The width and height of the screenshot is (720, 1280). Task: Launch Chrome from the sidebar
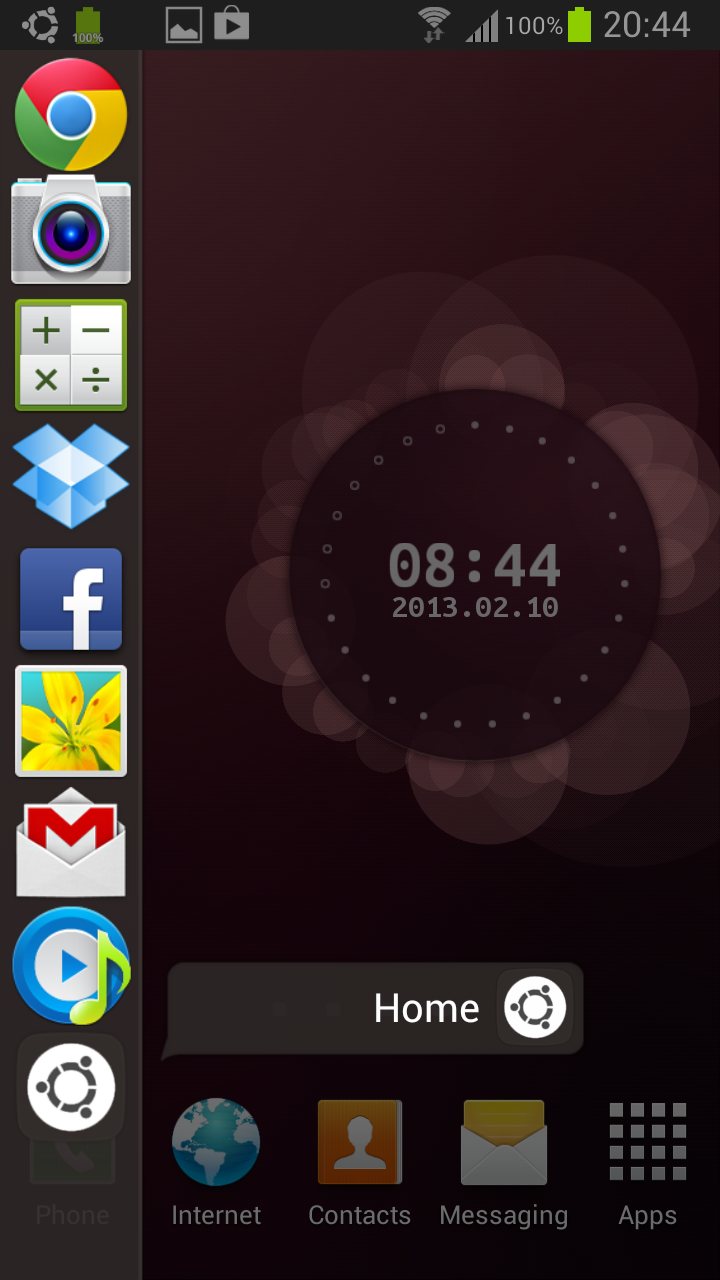pos(71,115)
